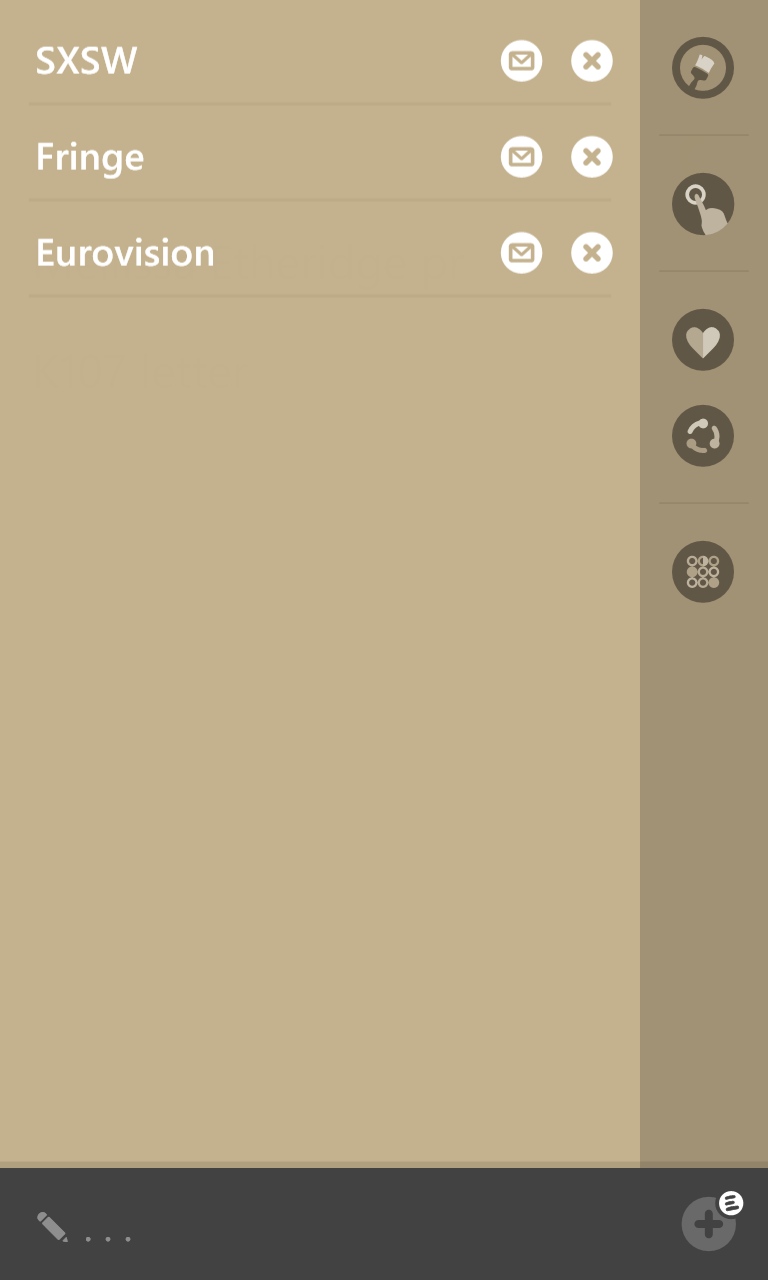
Task: Open the paintbrush theme settings
Action: pyautogui.click(x=703, y=68)
